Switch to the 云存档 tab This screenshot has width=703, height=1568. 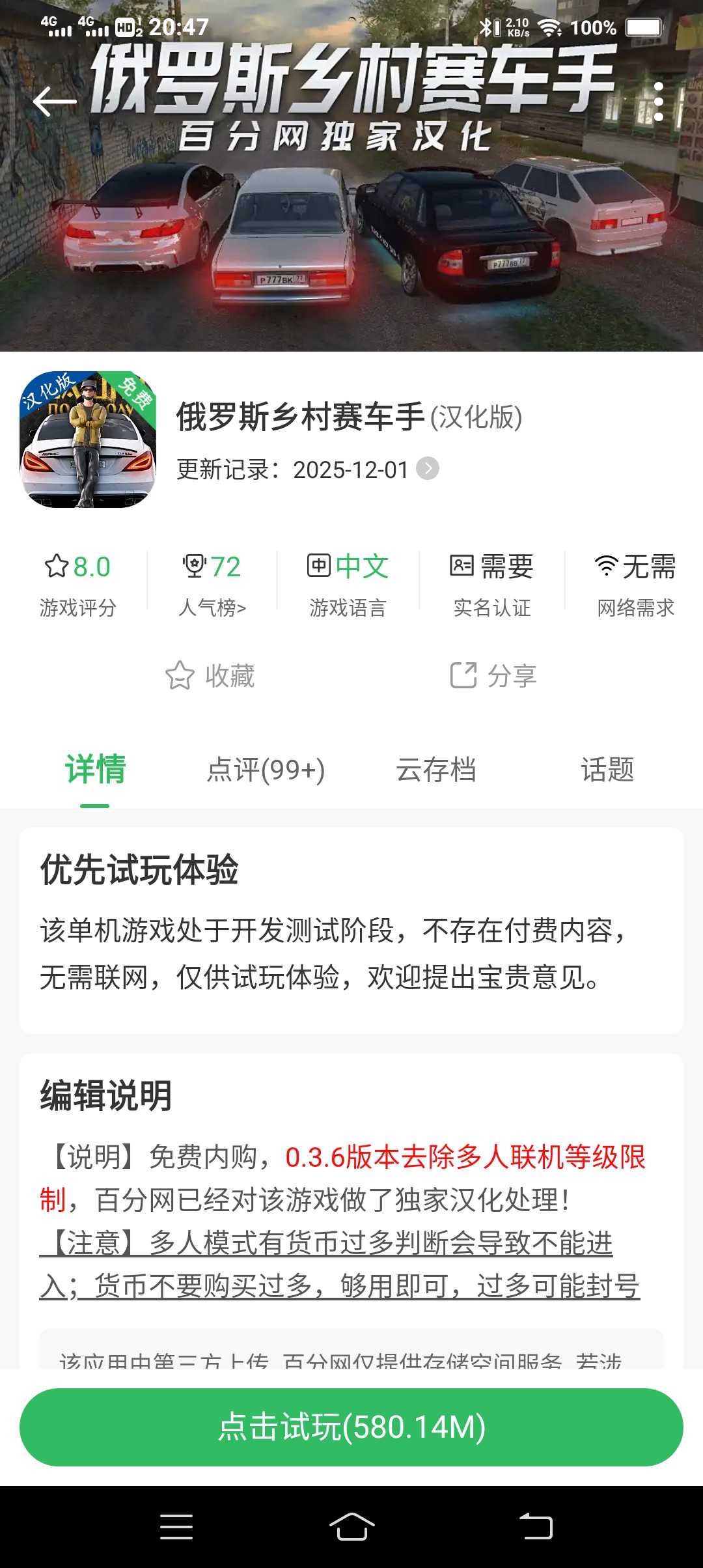pos(436,770)
